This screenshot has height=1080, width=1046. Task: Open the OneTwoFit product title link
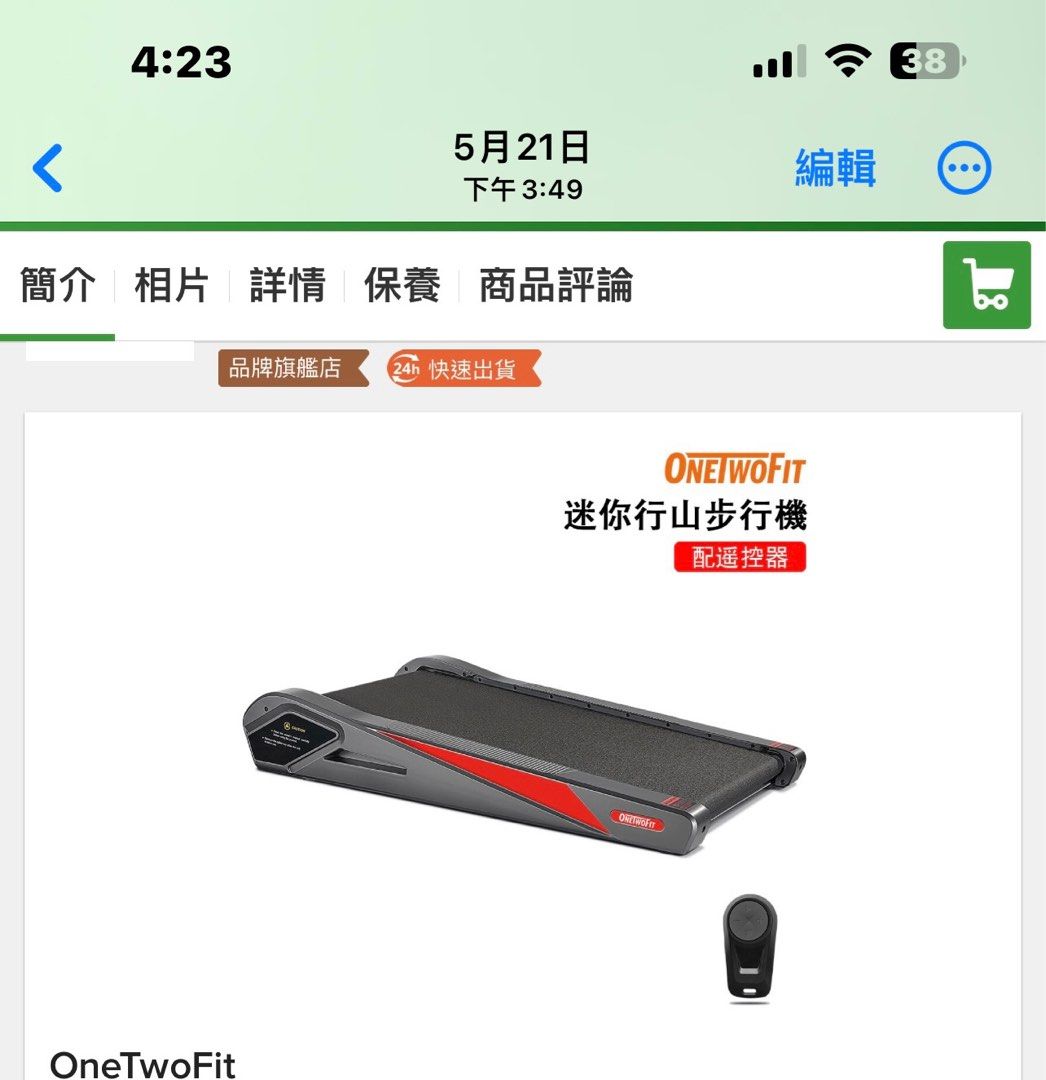click(x=145, y=1066)
